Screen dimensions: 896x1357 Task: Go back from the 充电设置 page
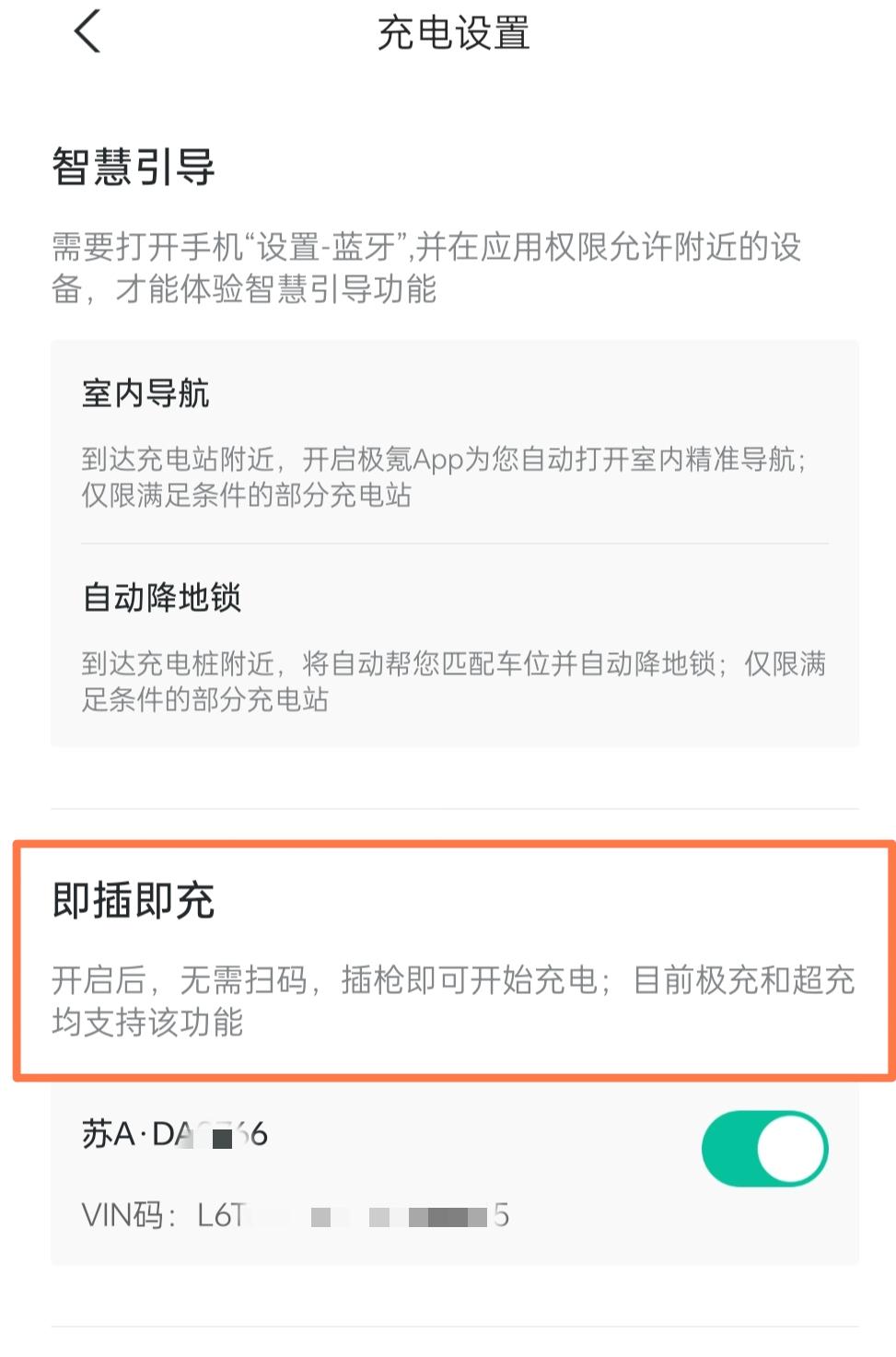(x=87, y=33)
